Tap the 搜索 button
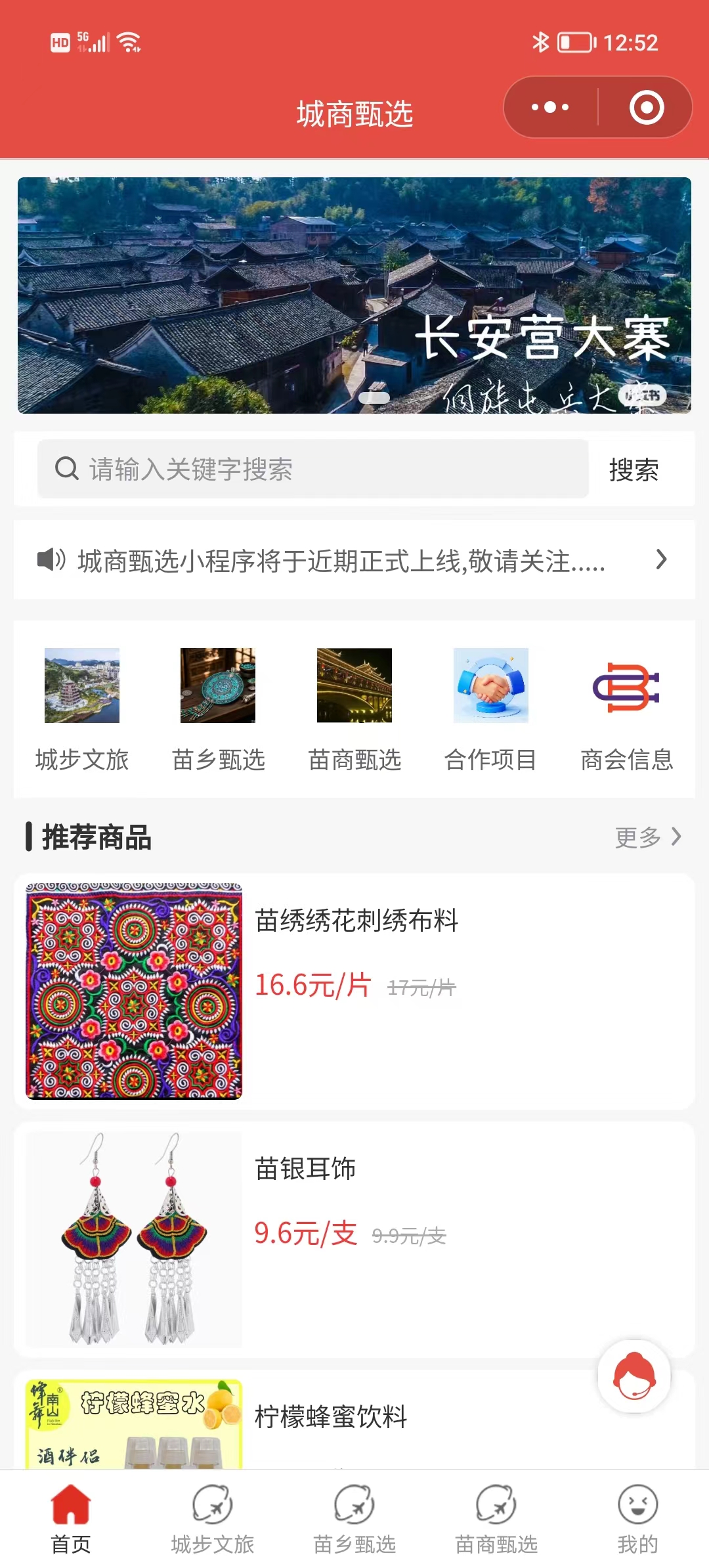709x1568 pixels. 634,469
